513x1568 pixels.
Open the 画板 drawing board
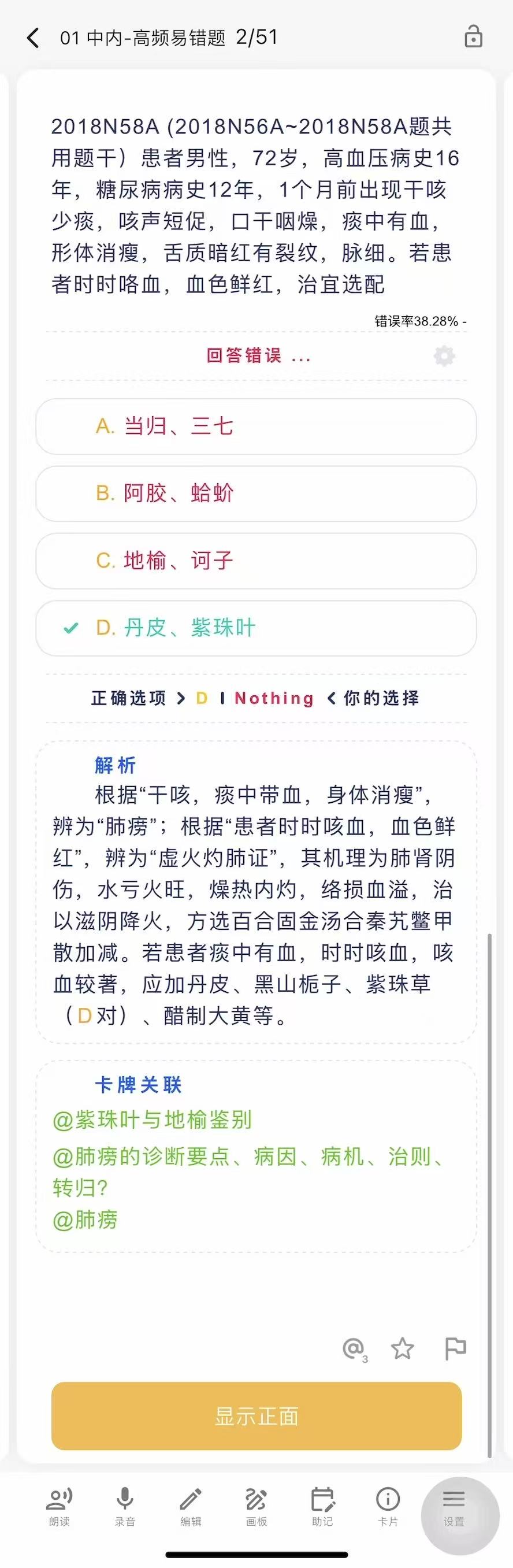[256, 1506]
